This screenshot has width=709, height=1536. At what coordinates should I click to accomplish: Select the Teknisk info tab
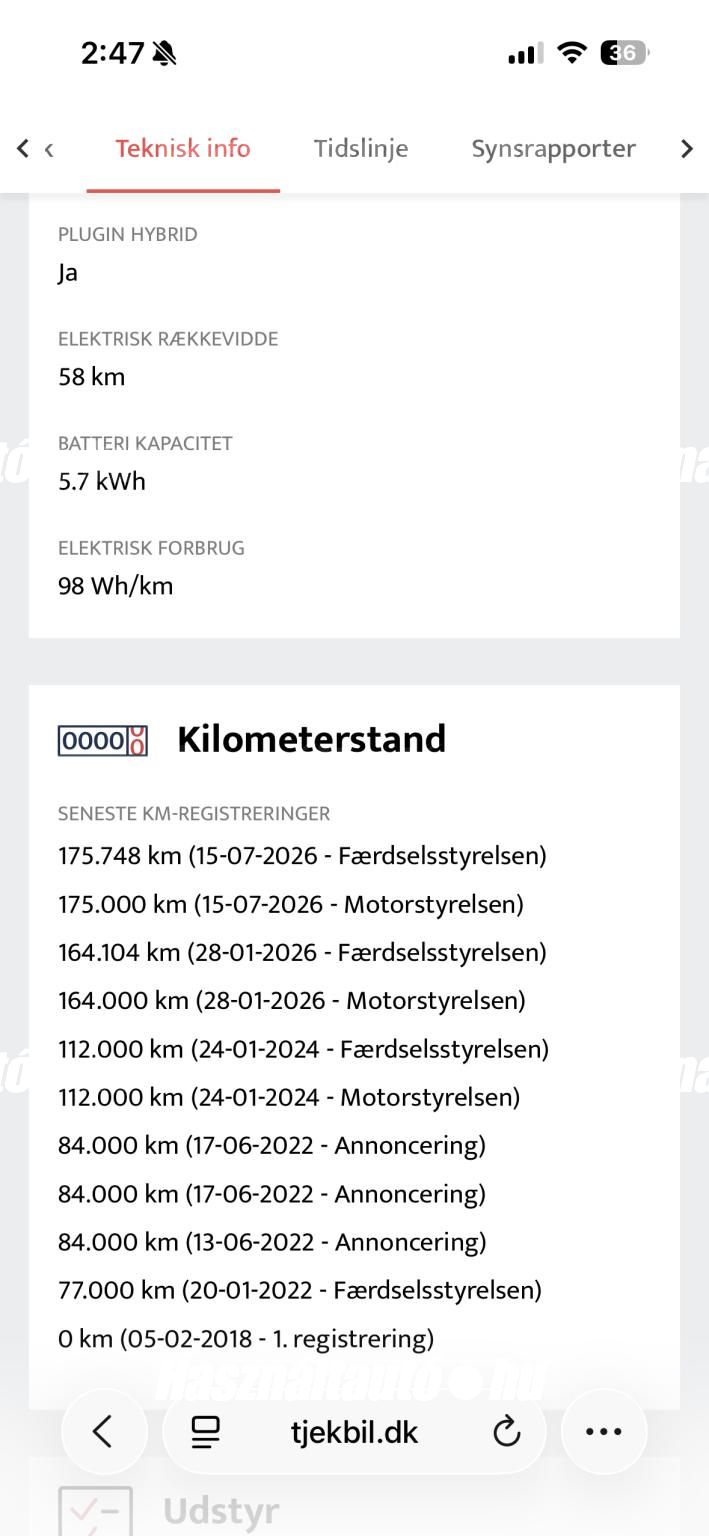click(x=183, y=148)
